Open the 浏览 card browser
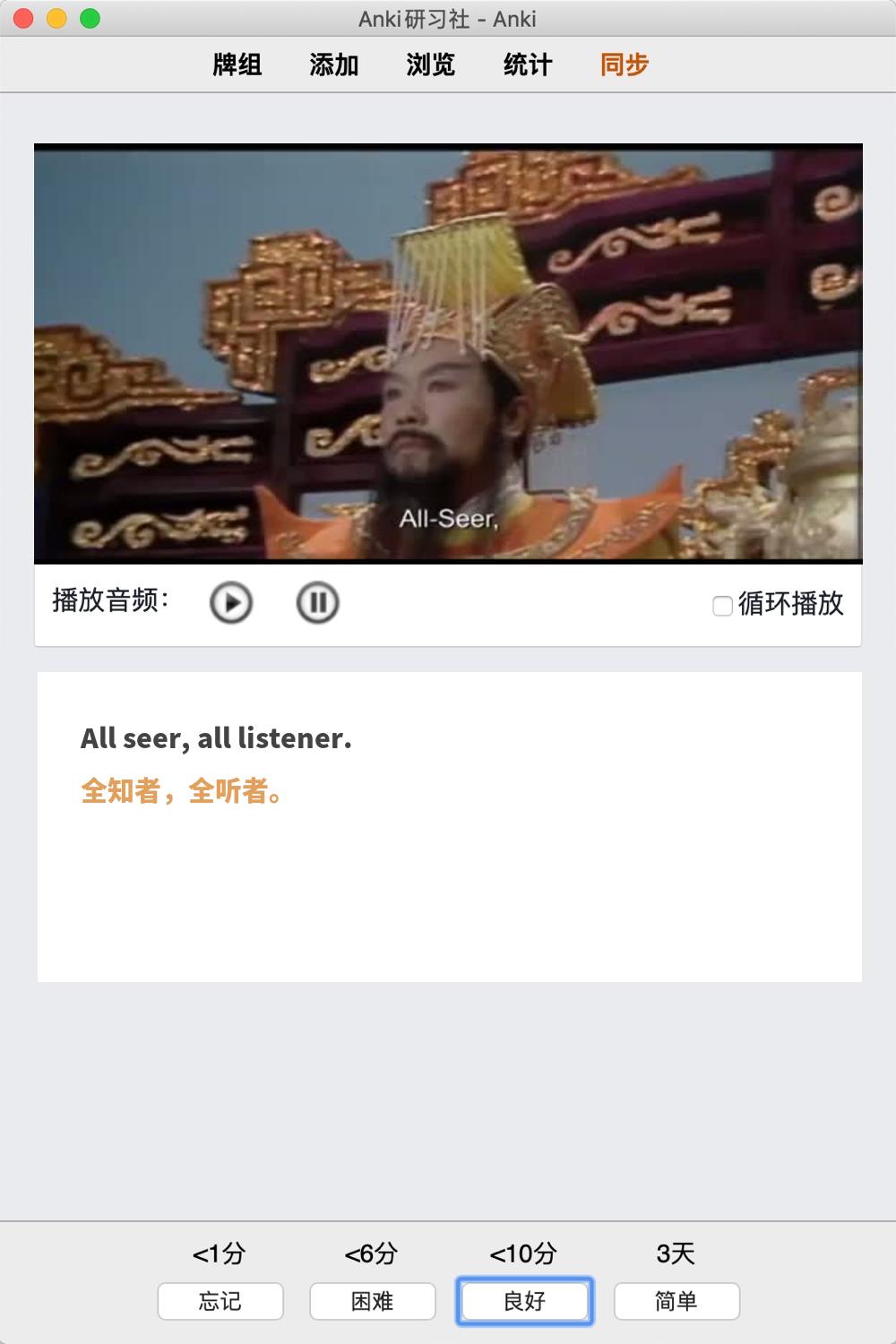Screen dimensions: 896x1344 [x=431, y=65]
